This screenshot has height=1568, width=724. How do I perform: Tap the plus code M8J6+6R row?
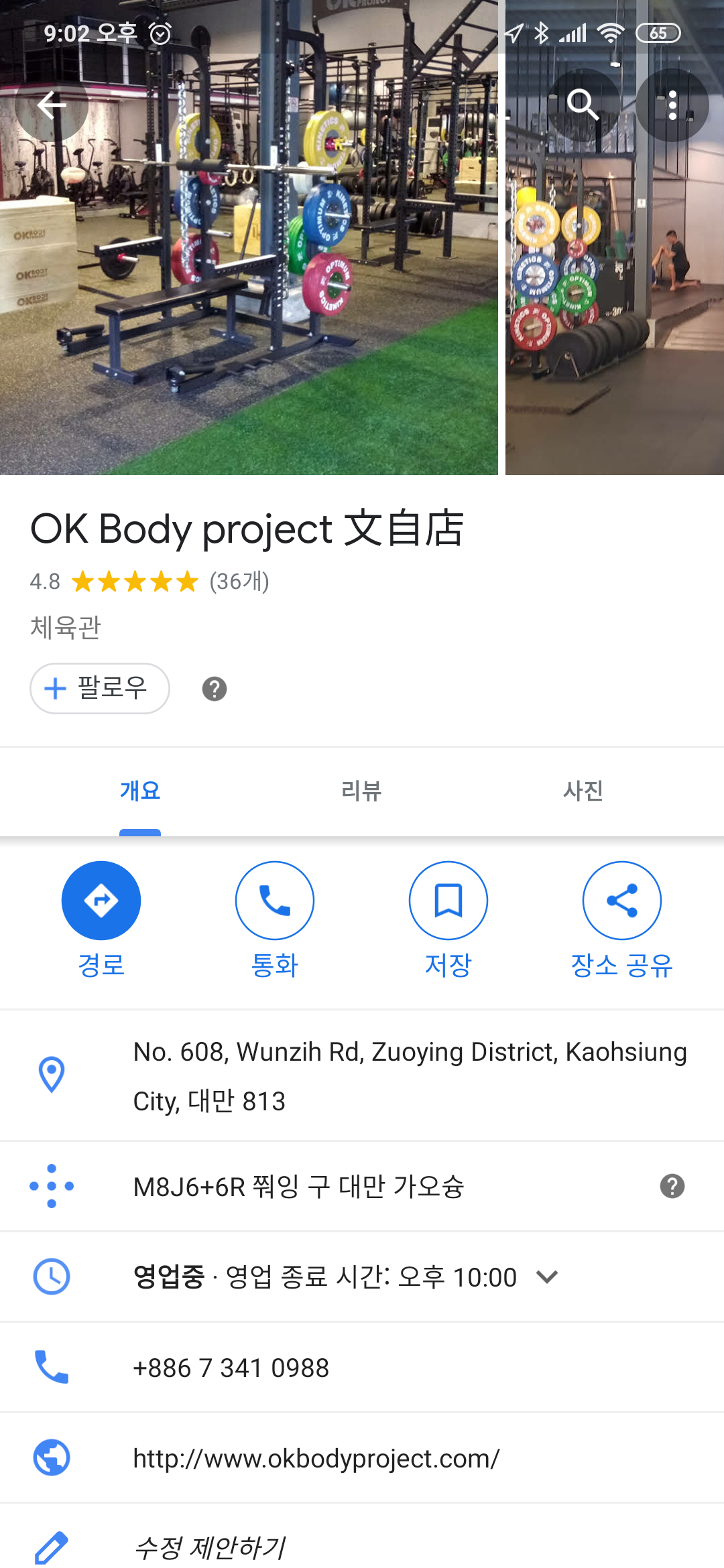pos(299,1187)
